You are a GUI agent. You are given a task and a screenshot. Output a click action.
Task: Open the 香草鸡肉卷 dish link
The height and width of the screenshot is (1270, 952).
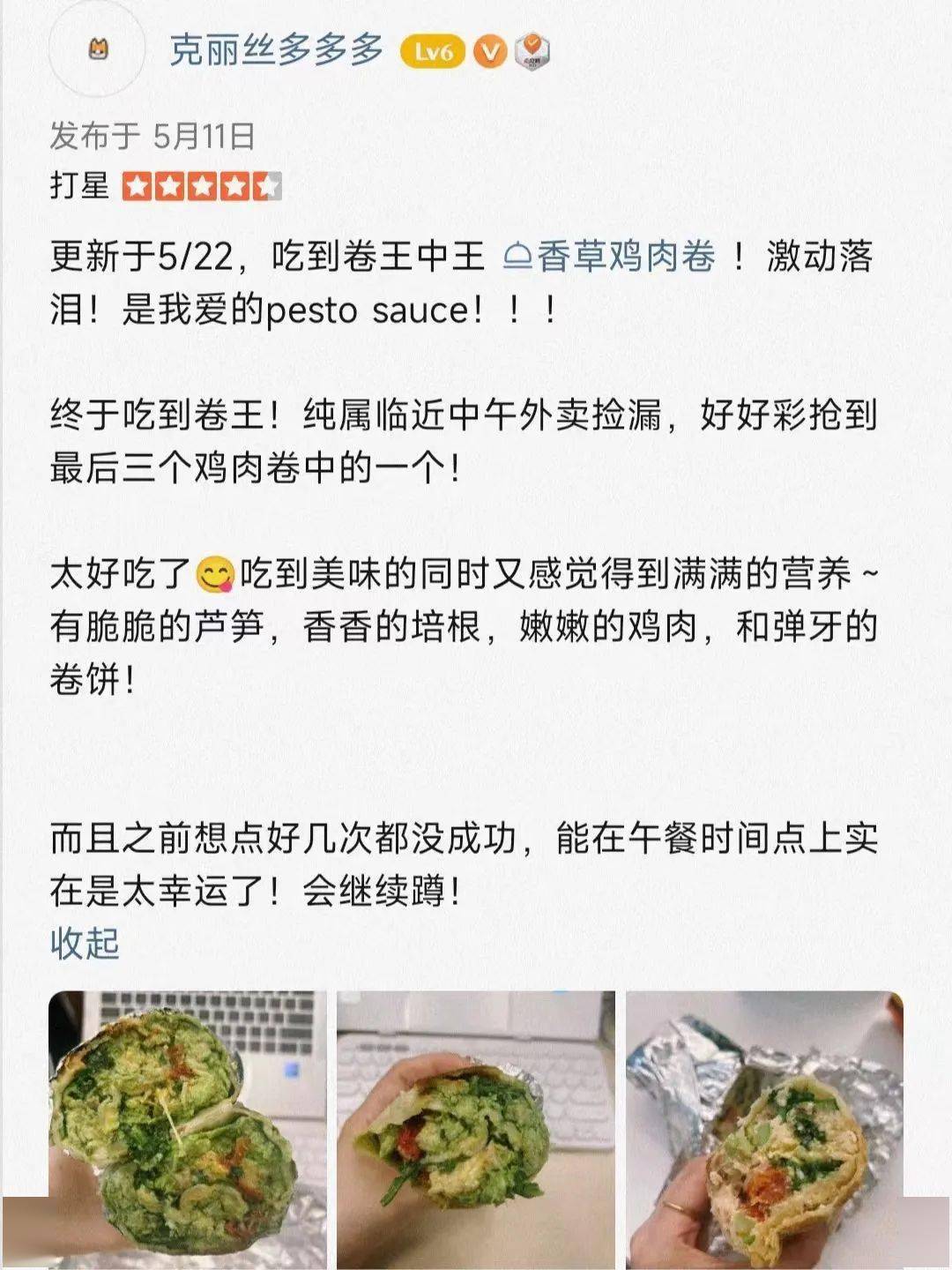click(610, 257)
